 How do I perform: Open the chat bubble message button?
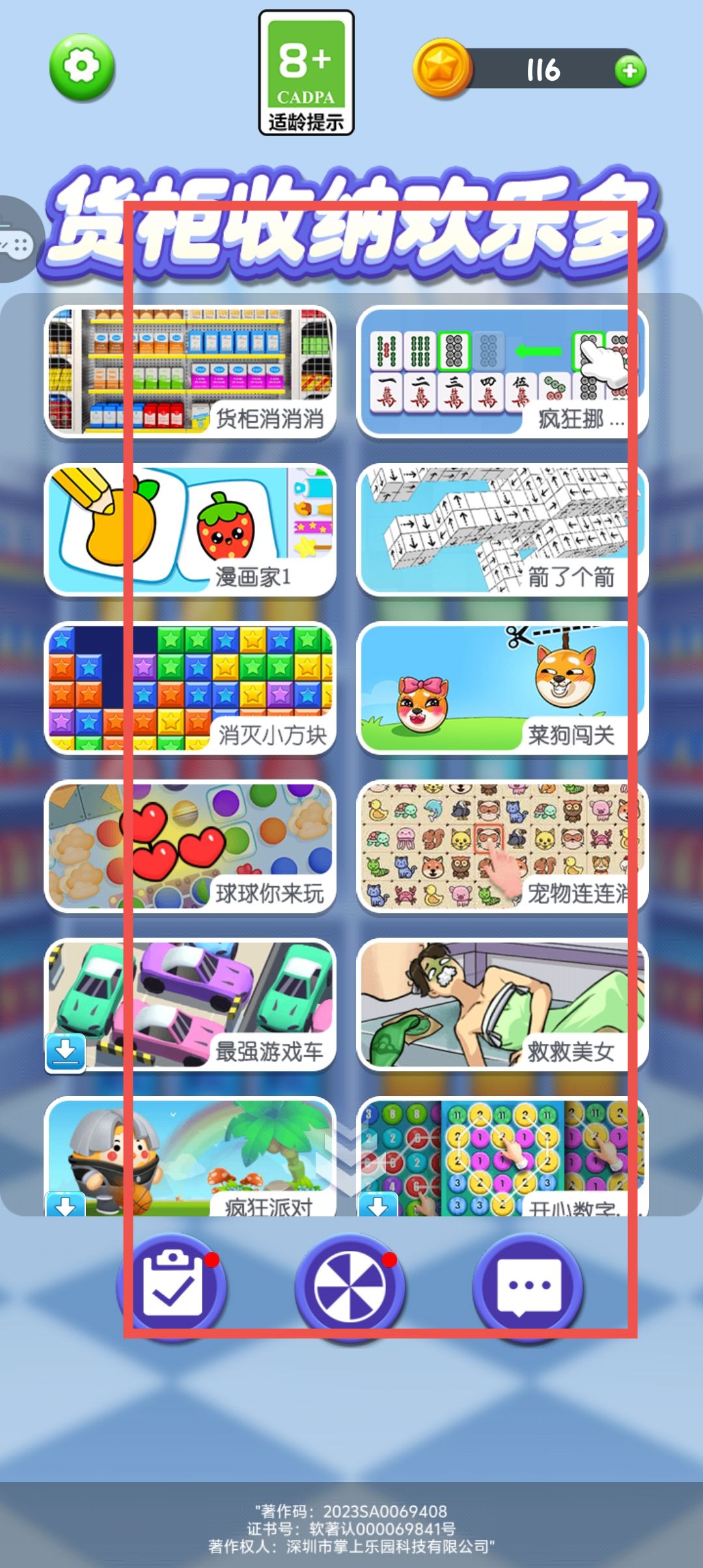point(528,1287)
